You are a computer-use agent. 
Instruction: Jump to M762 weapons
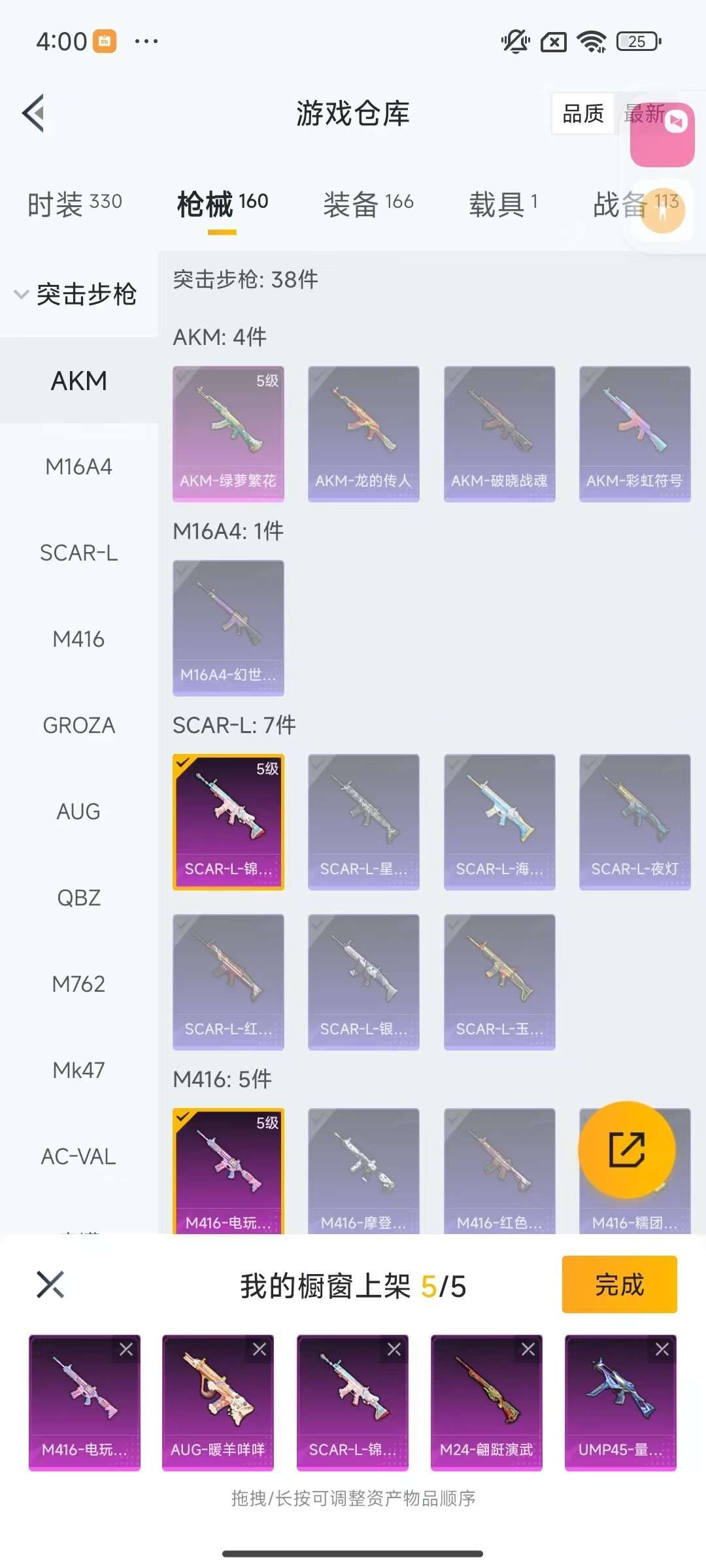[79, 985]
